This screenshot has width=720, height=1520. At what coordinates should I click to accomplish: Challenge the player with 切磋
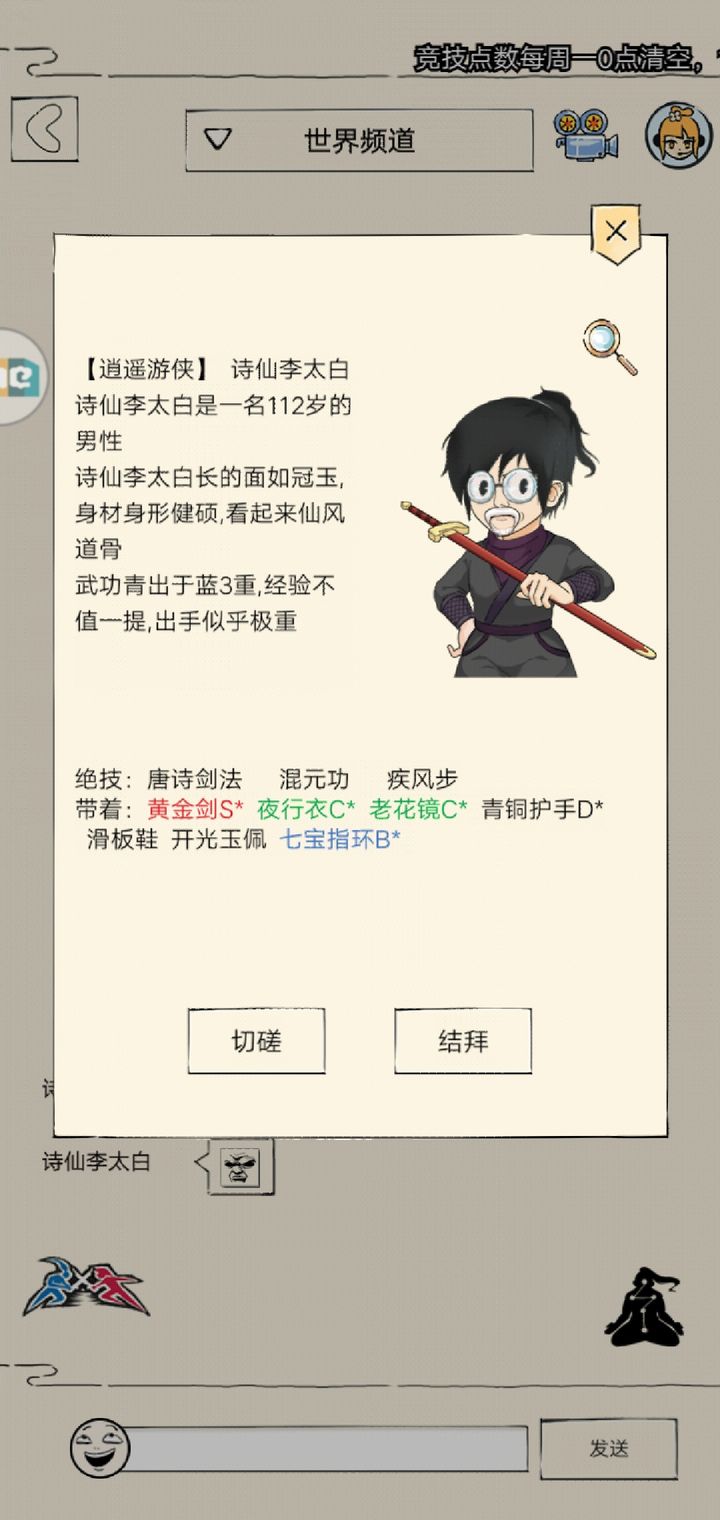(256, 1041)
